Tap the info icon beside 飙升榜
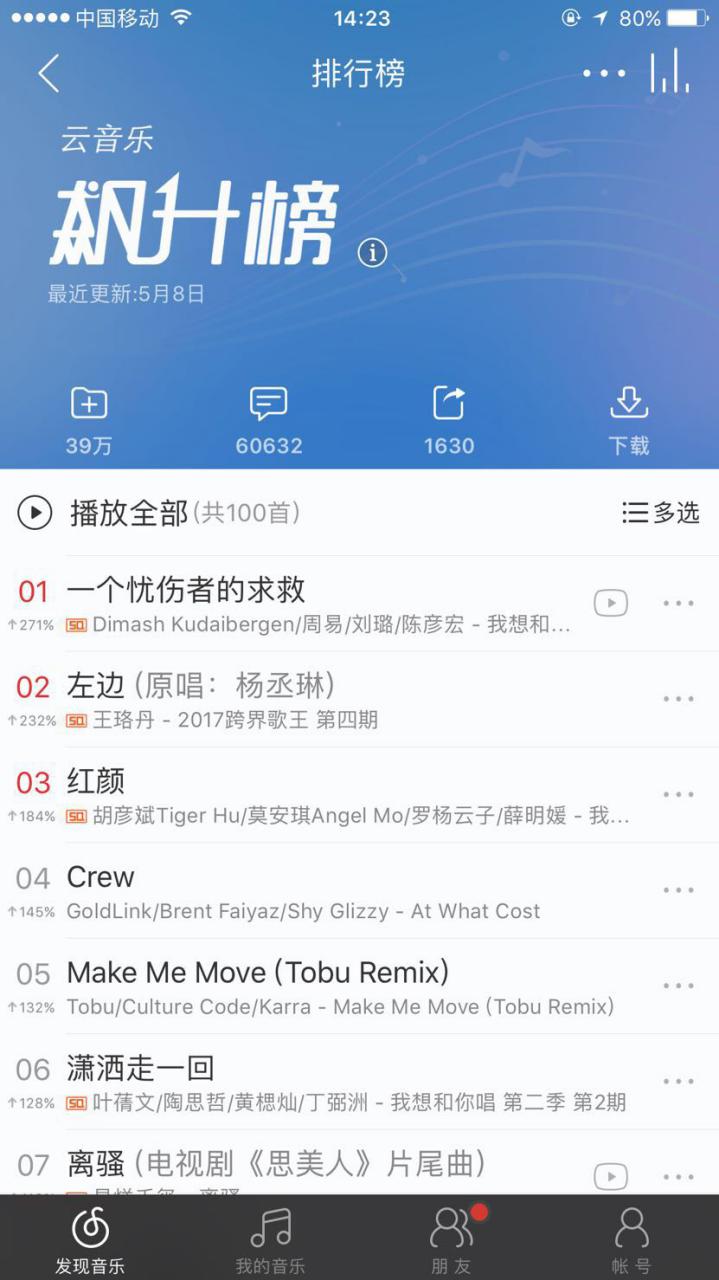The width and height of the screenshot is (719, 1280). (x=372, y=253)
